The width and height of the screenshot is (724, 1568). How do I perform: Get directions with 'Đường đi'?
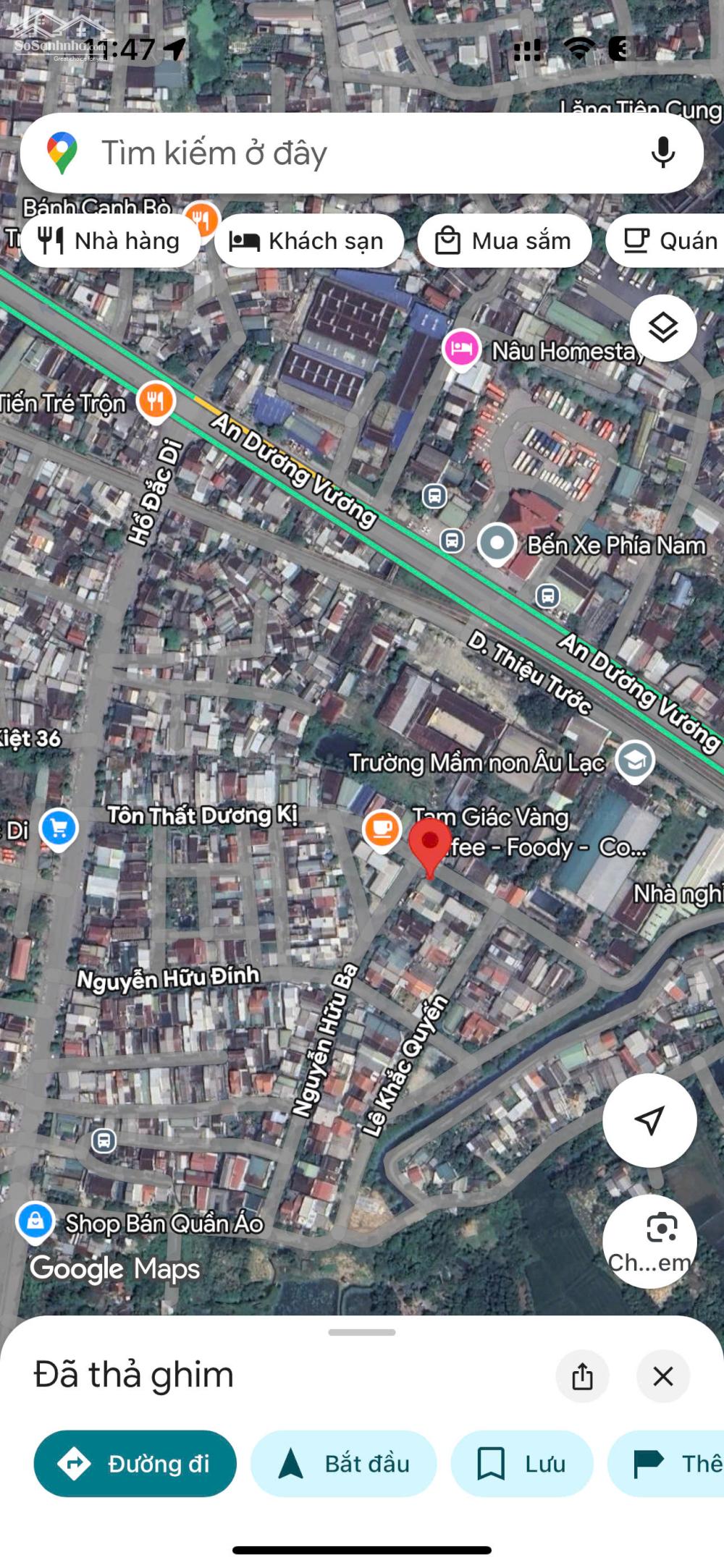(x=135, y=1464)
